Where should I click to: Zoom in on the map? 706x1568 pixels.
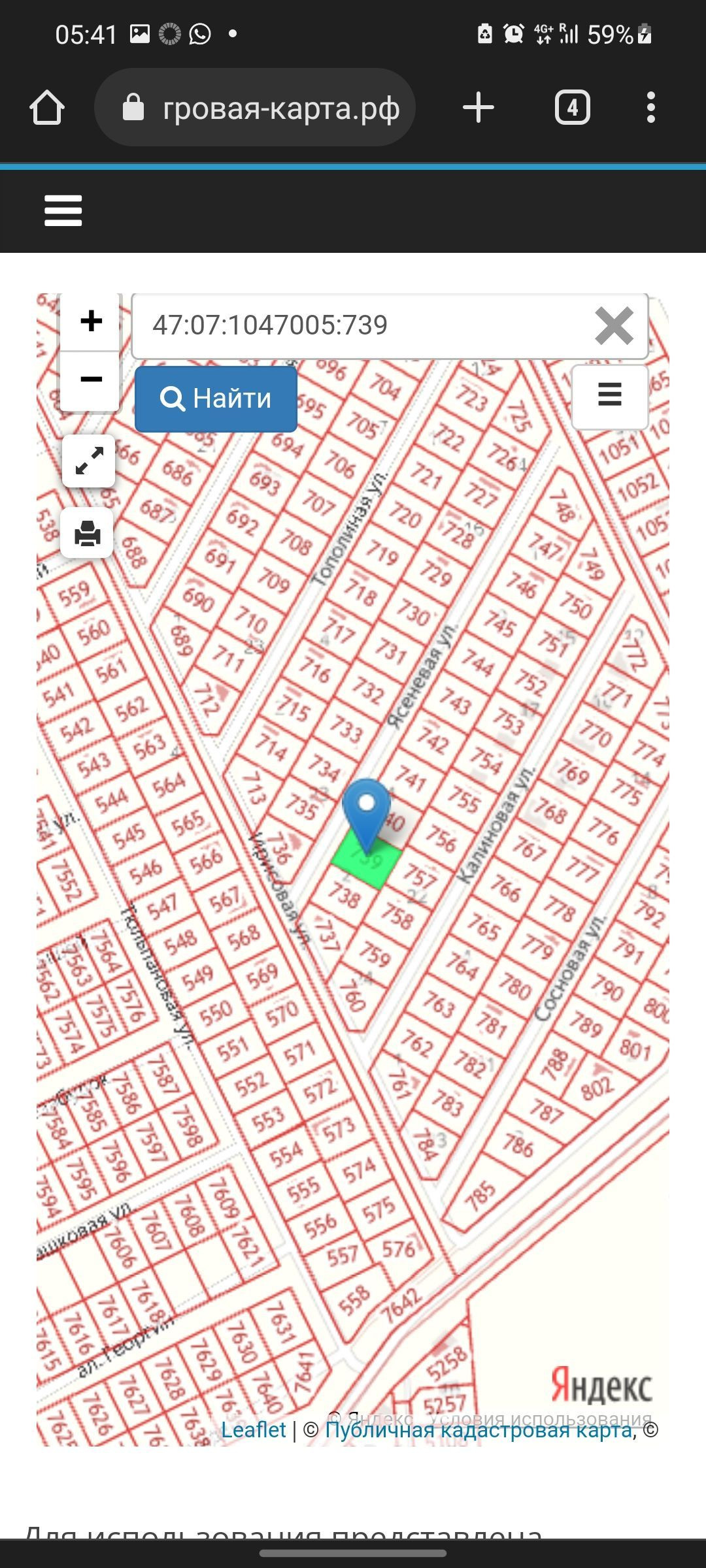[91, 321]
